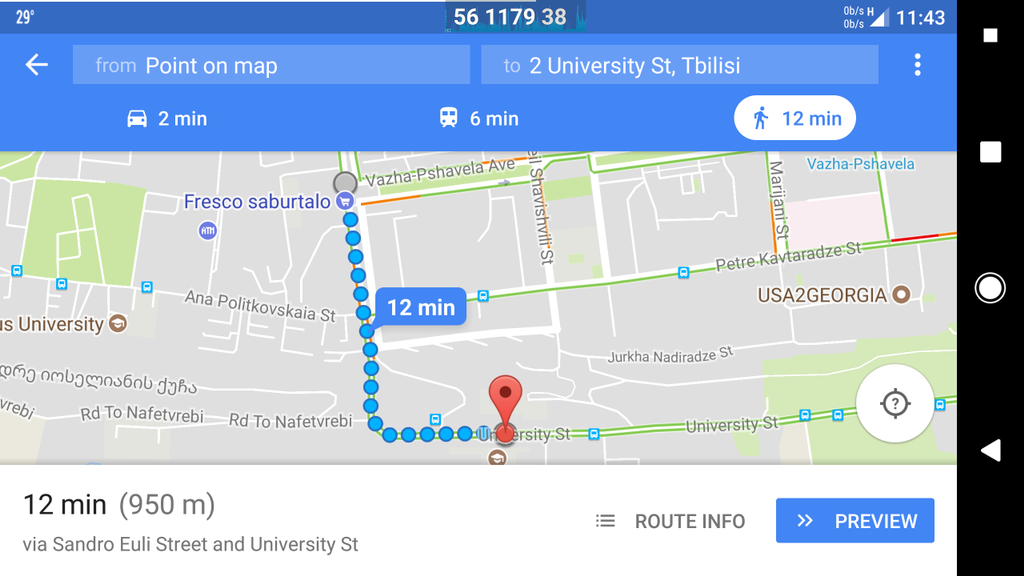Tap the system home button
1024x576 pixels.
pos(990,288)
